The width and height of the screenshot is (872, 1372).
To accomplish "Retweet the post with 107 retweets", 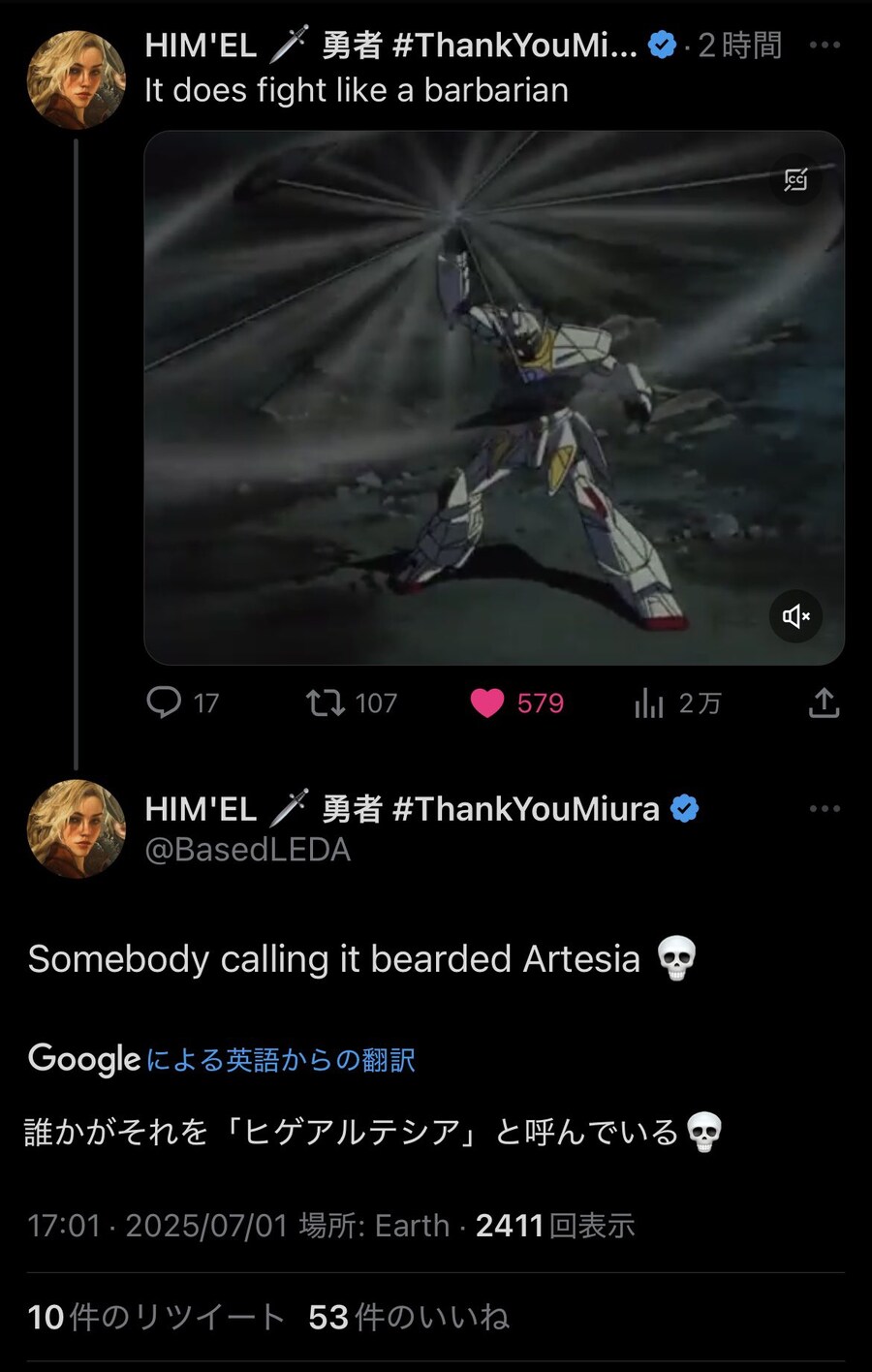I will (326, 702).
